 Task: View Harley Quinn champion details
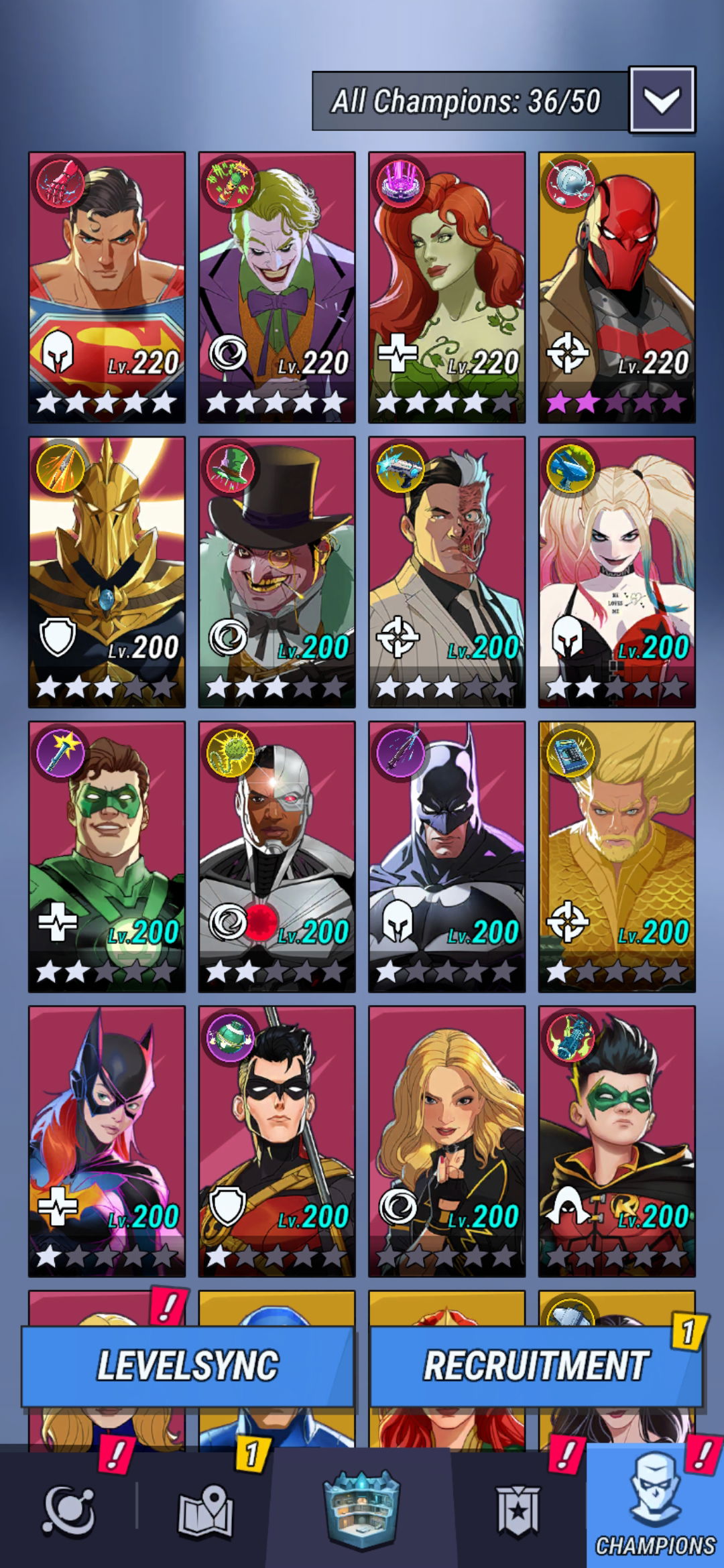[x=616, y=572]
